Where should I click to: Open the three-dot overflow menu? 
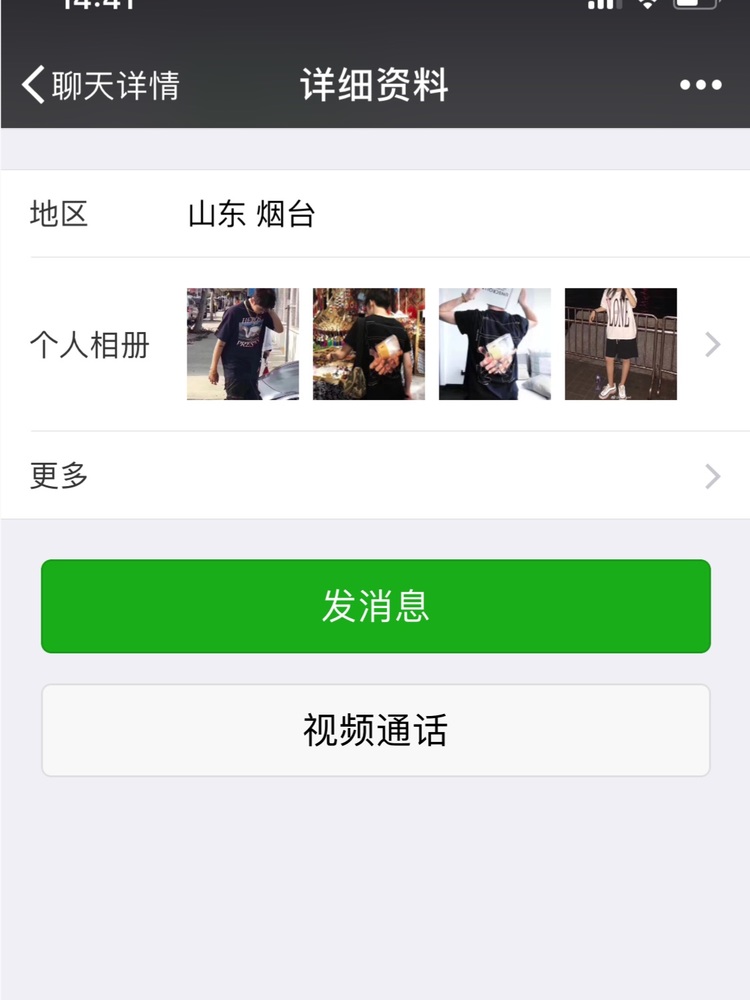[x=700, y=85]
